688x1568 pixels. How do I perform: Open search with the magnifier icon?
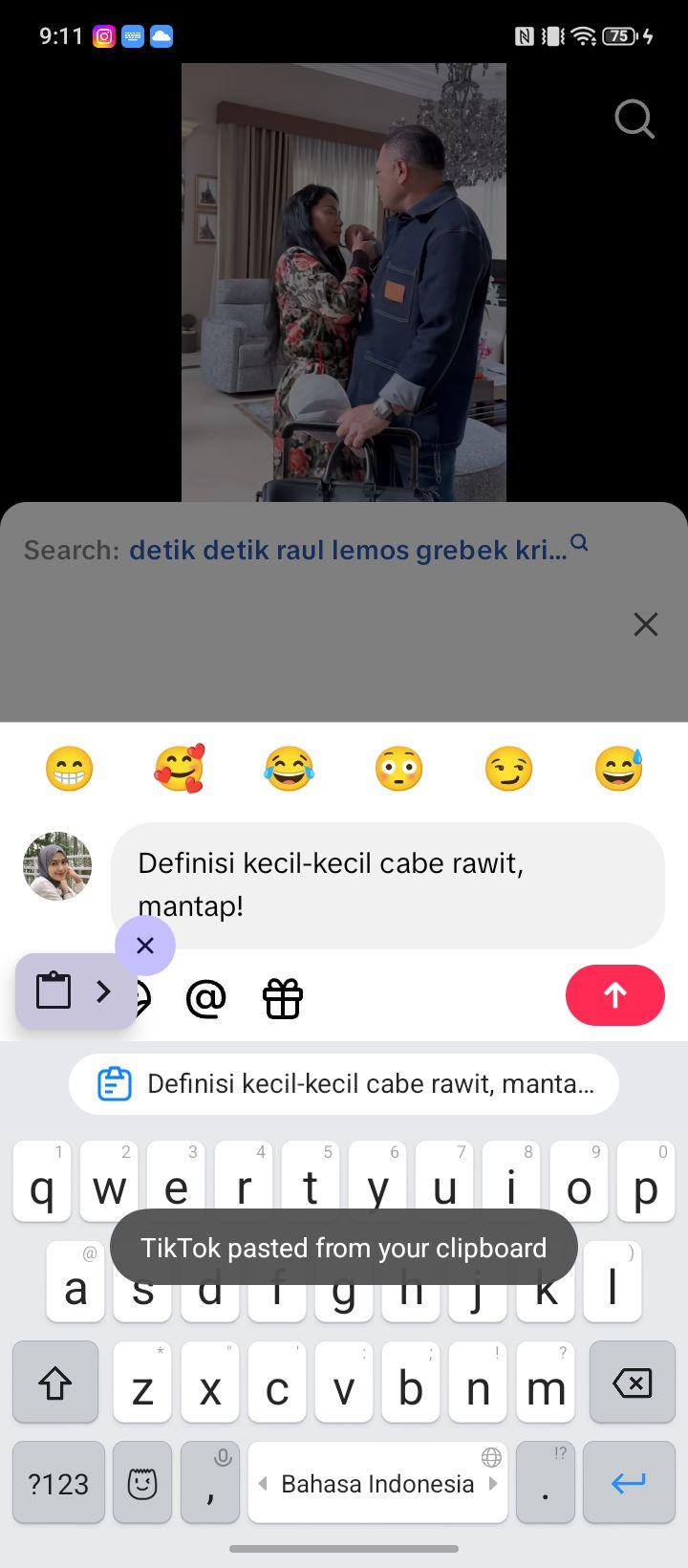pyautogui.click(x=634, y=120)
